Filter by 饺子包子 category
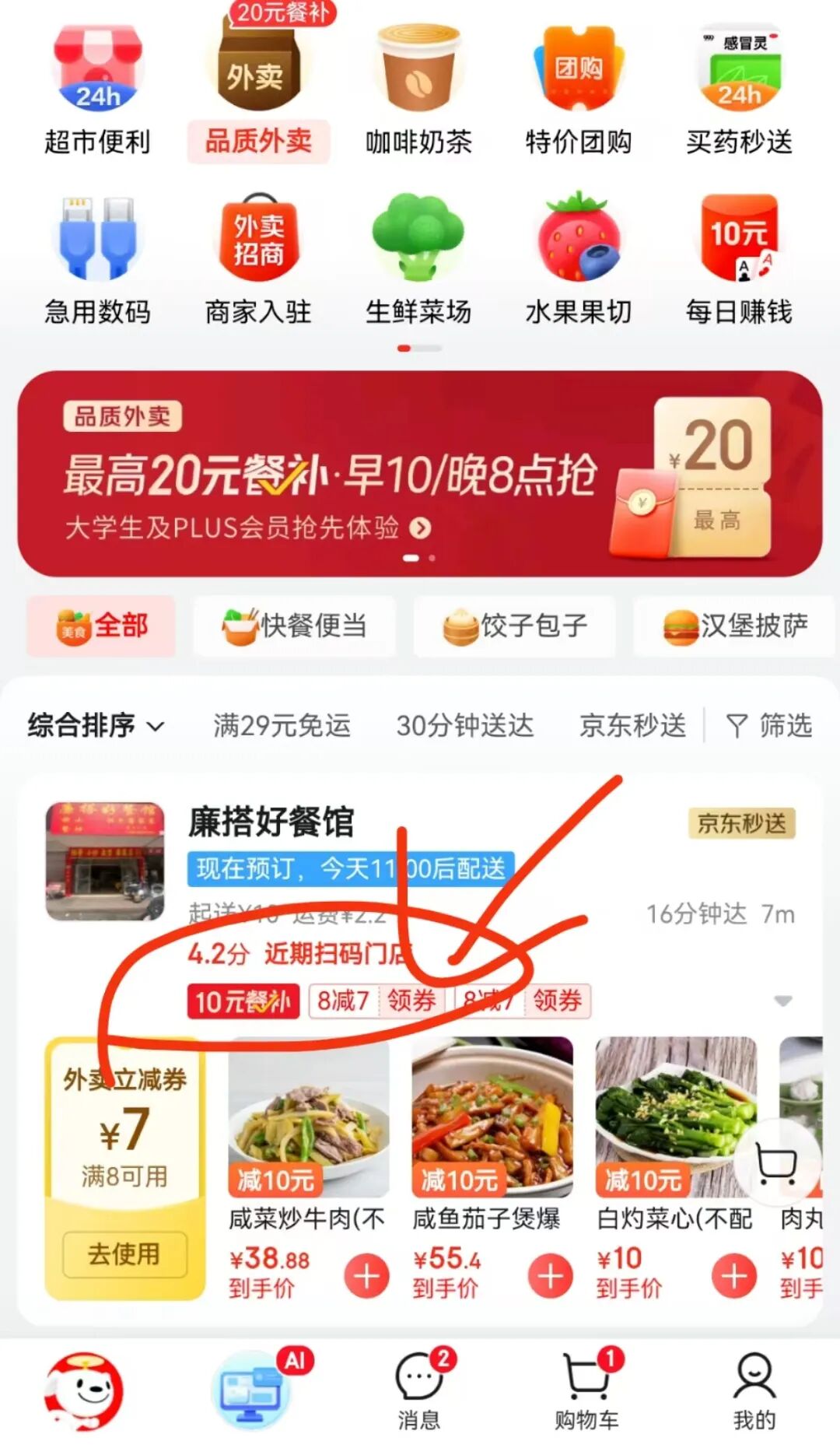The width and height of the screenshot is (840, 1448). pos(515,626)
